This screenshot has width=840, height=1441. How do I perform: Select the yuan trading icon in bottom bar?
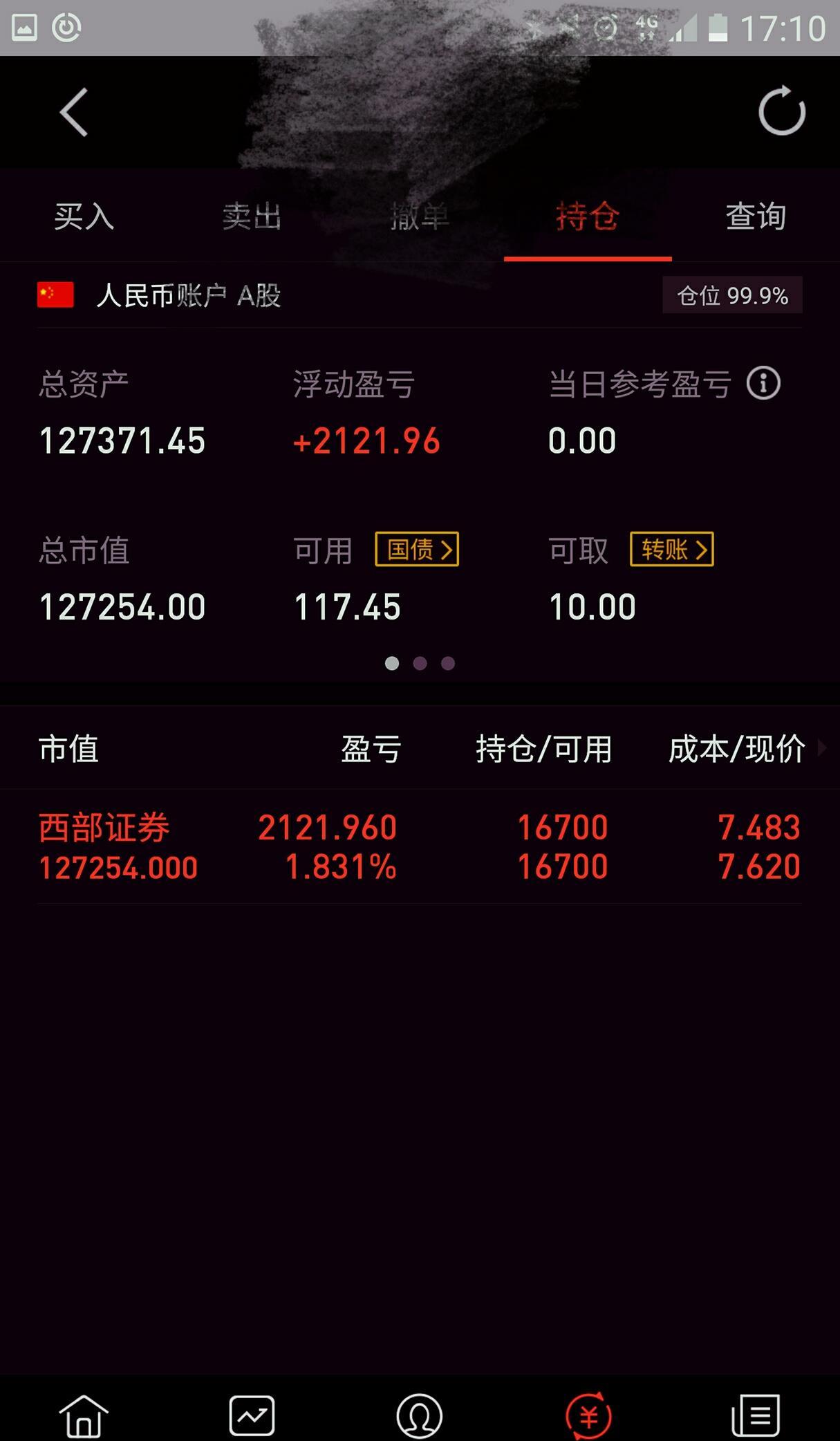[588, 1415]
